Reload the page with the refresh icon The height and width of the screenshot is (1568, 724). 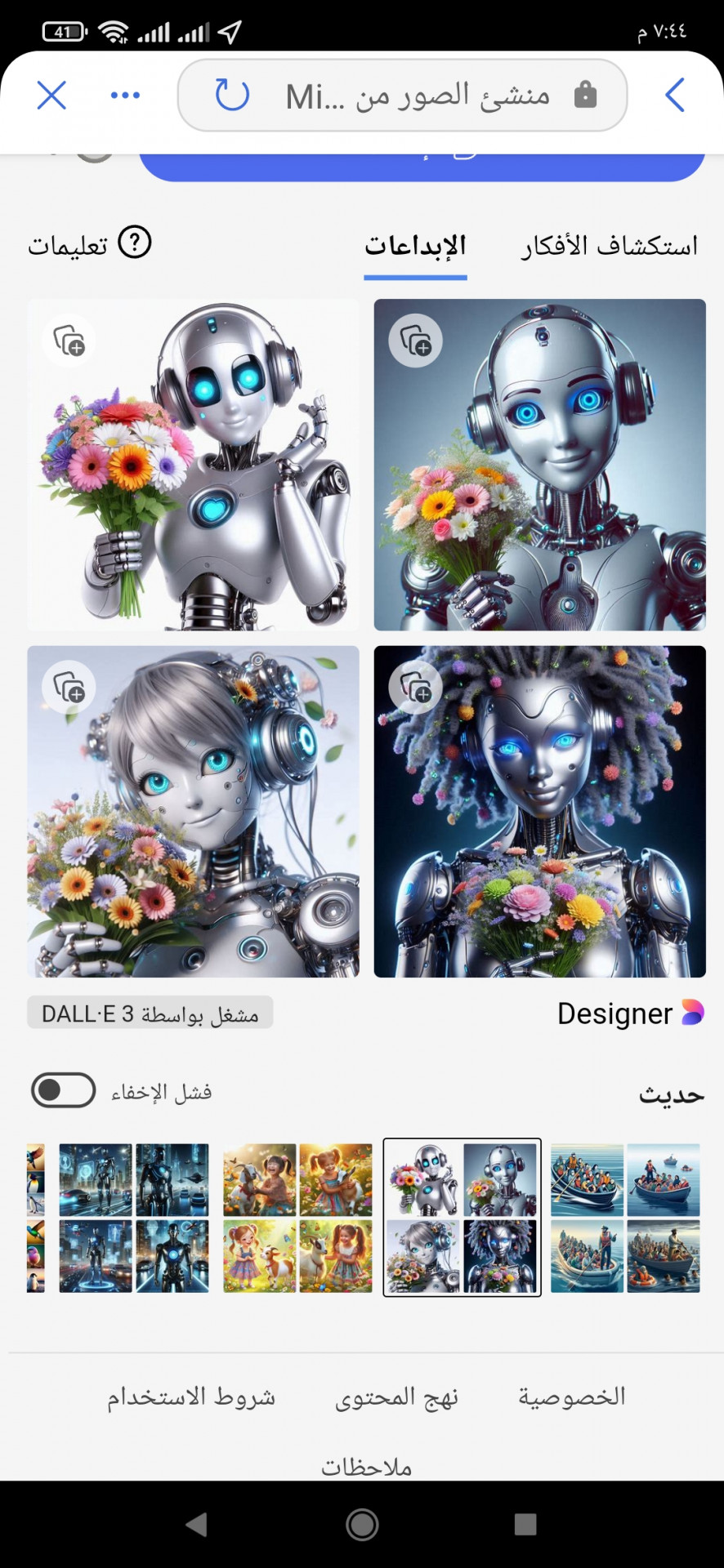coord(232,96)
